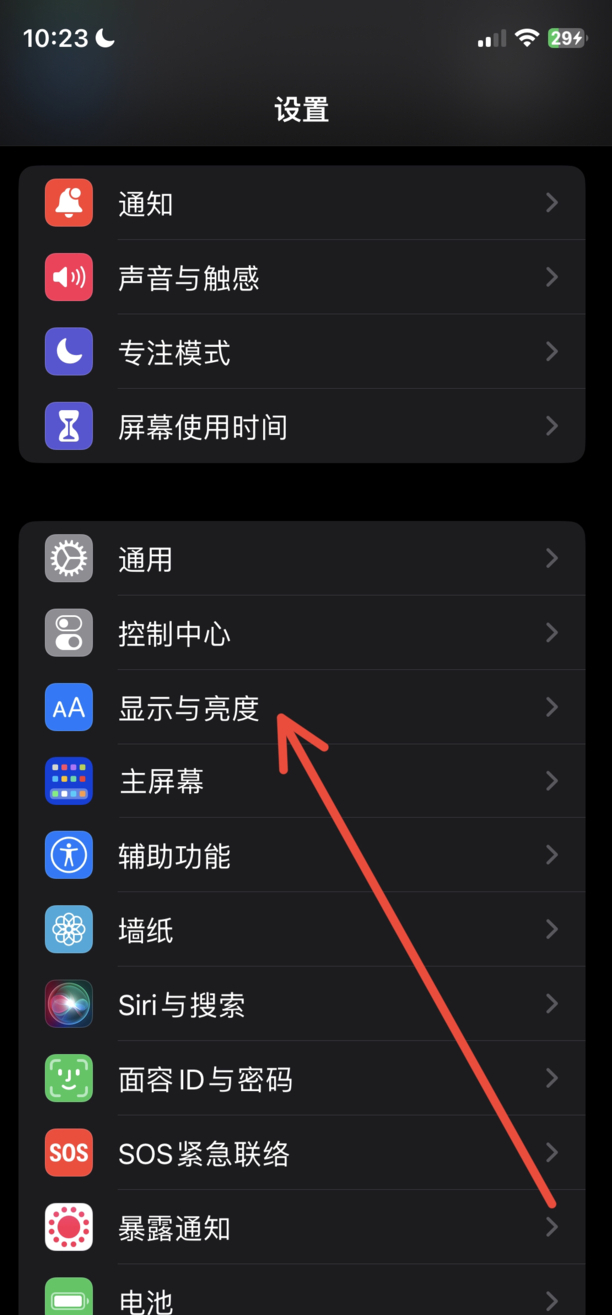
Task: Open 声音与触感 settings
Action: point(300,278)
